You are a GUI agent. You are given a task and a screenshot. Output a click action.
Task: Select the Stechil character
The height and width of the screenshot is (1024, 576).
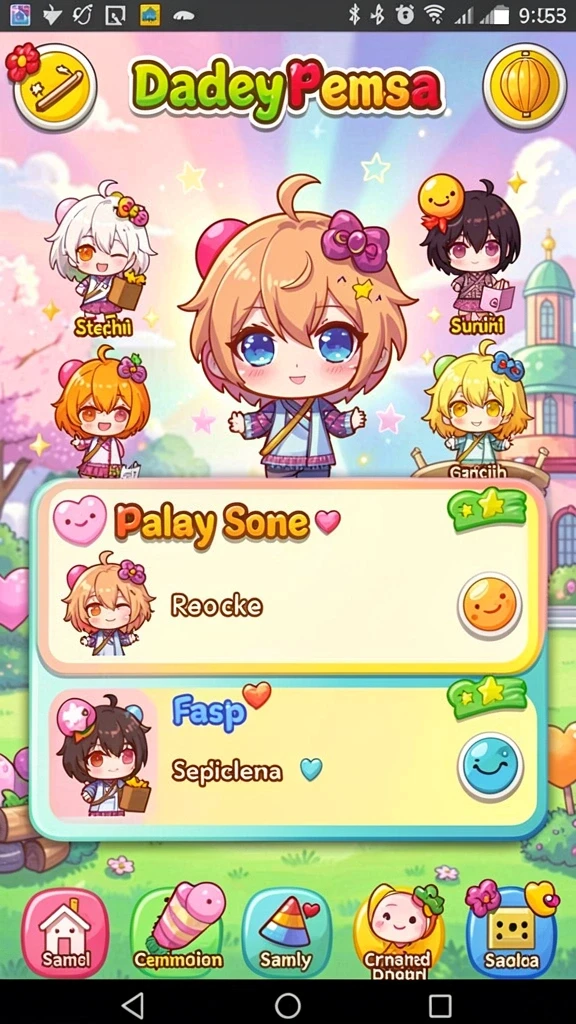pos(101,259)
